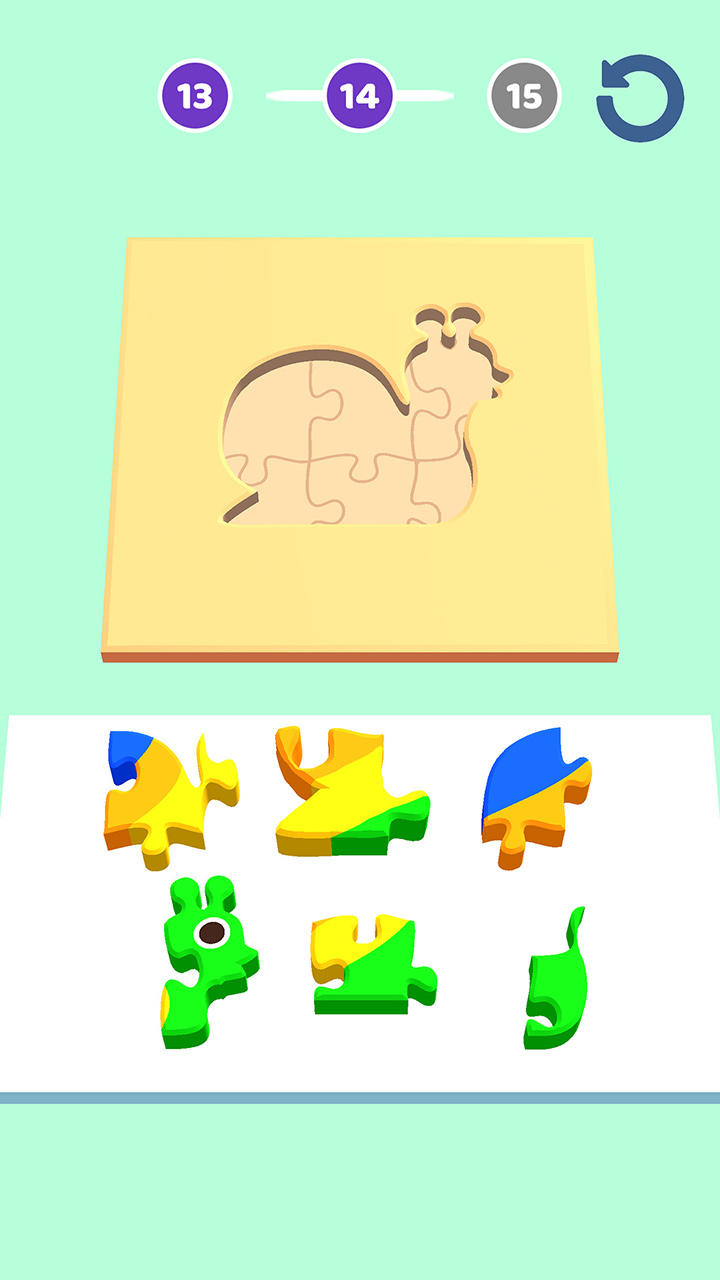Viewport: 720px width, 1280px height.
Task: Restart the level with the reset arrow
Action: tap(640, 99)
